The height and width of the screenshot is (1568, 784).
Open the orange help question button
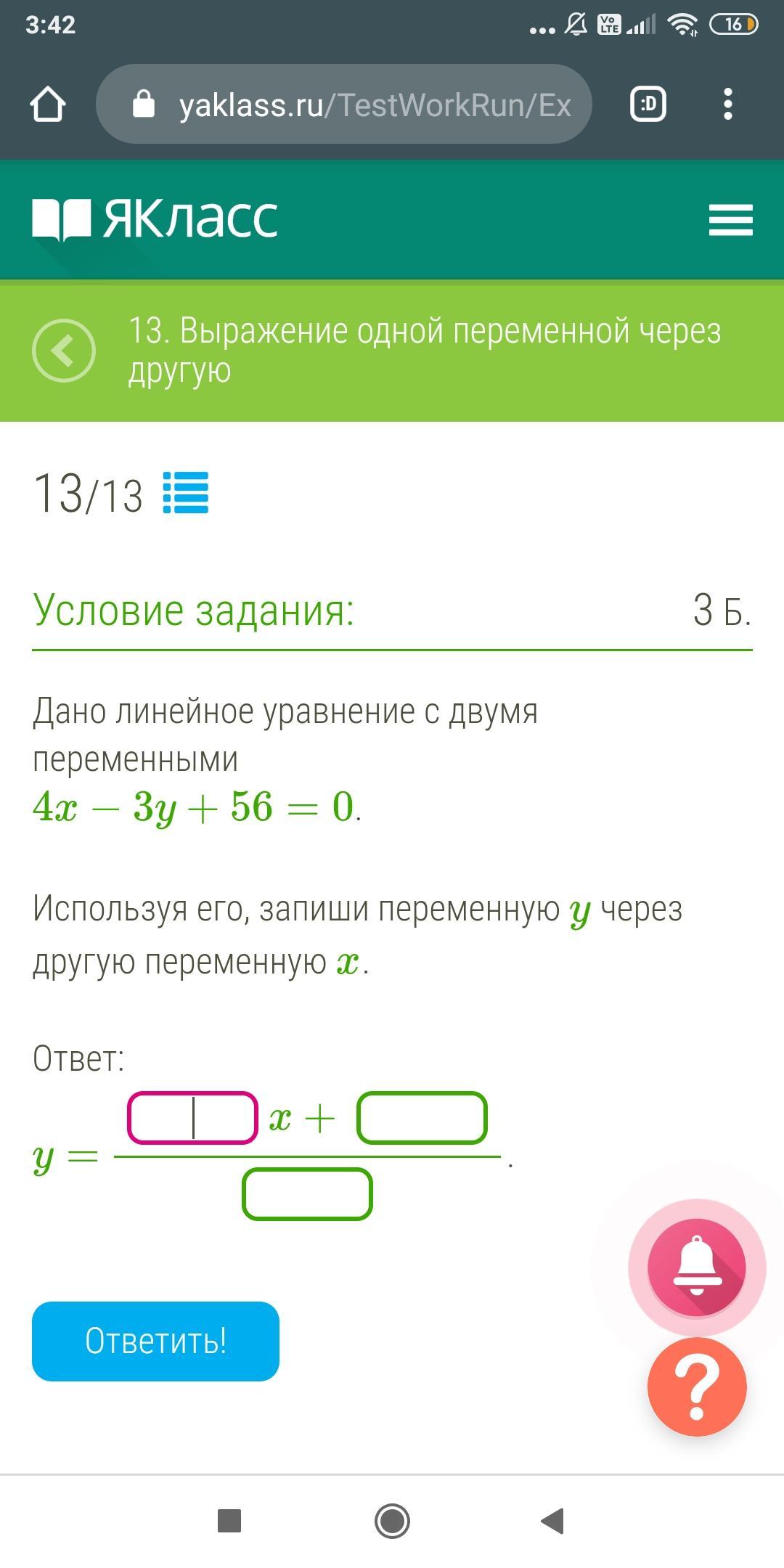coord(697,1387)
